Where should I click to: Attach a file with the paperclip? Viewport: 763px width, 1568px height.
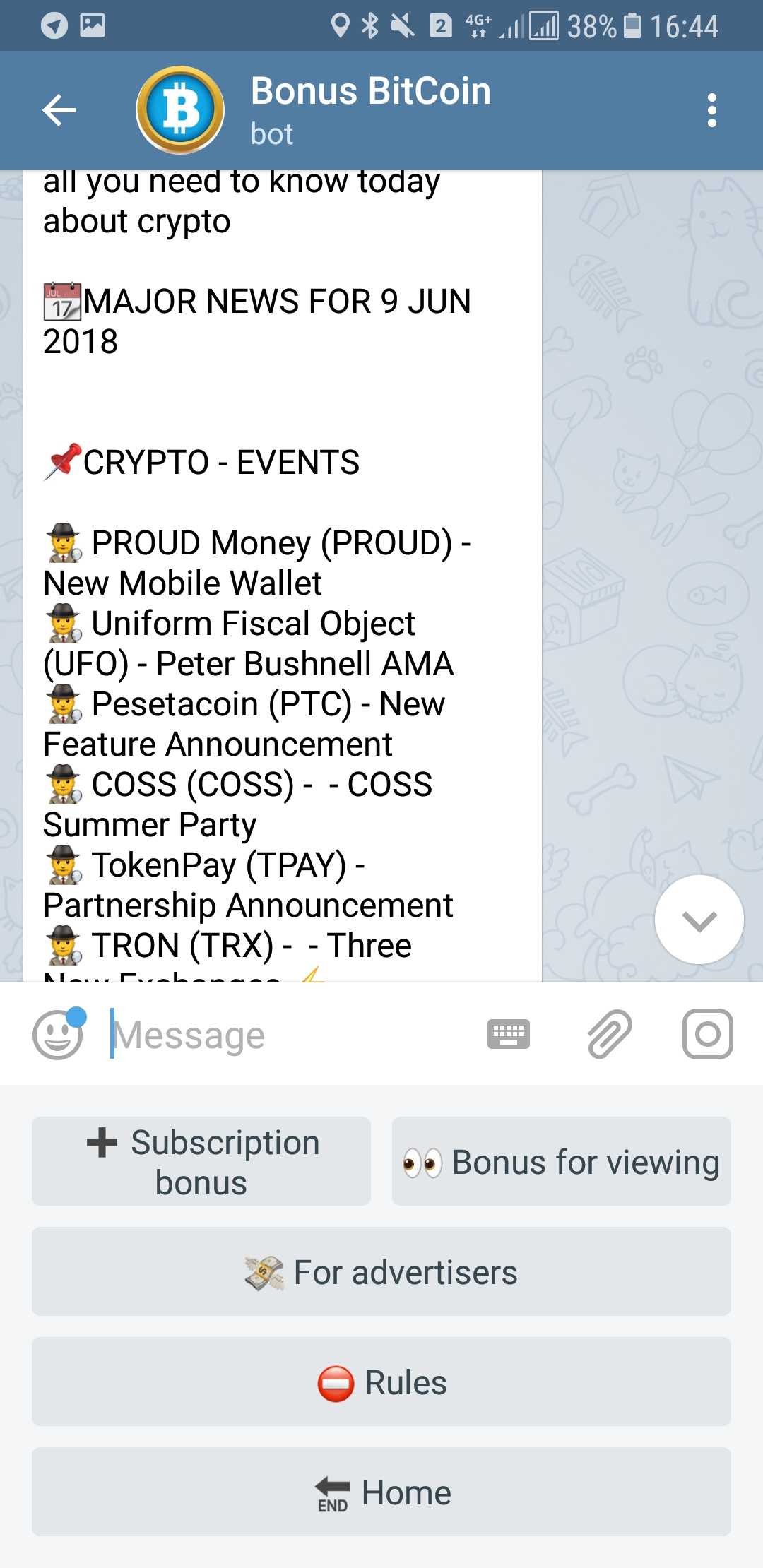point(609,1035)
